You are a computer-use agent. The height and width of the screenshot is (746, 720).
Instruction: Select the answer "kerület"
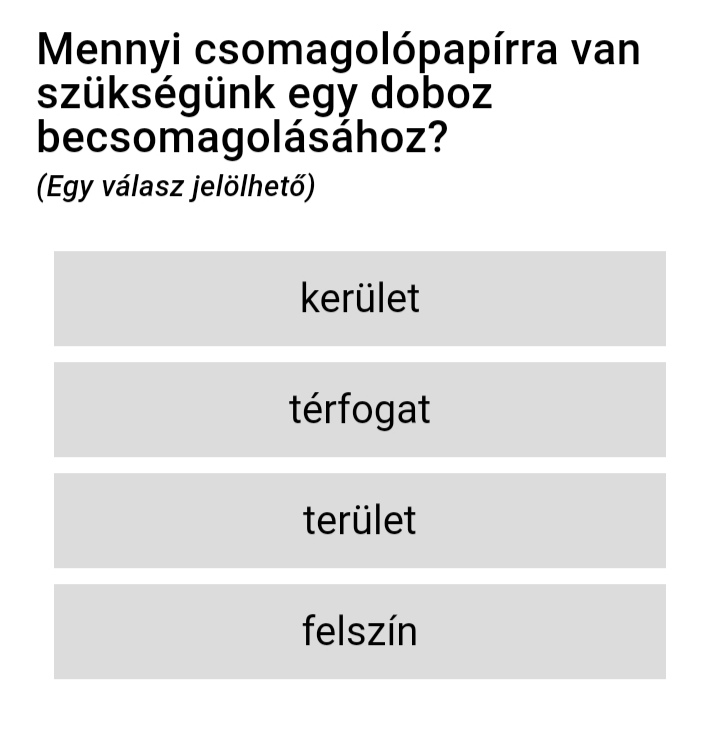tap(360, 299)
